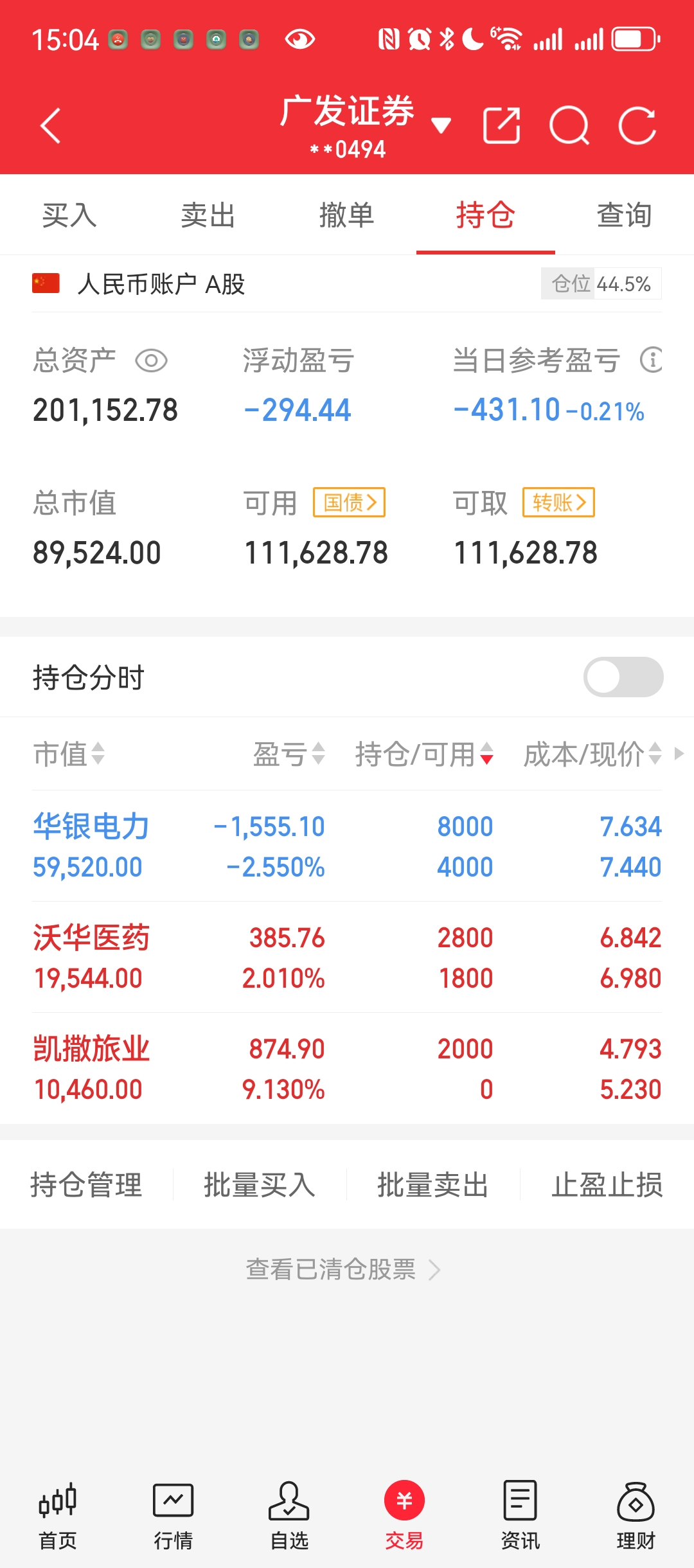
Task: Tap the share icon in the header
Action: pyautogui.click(x=501, y=125)
